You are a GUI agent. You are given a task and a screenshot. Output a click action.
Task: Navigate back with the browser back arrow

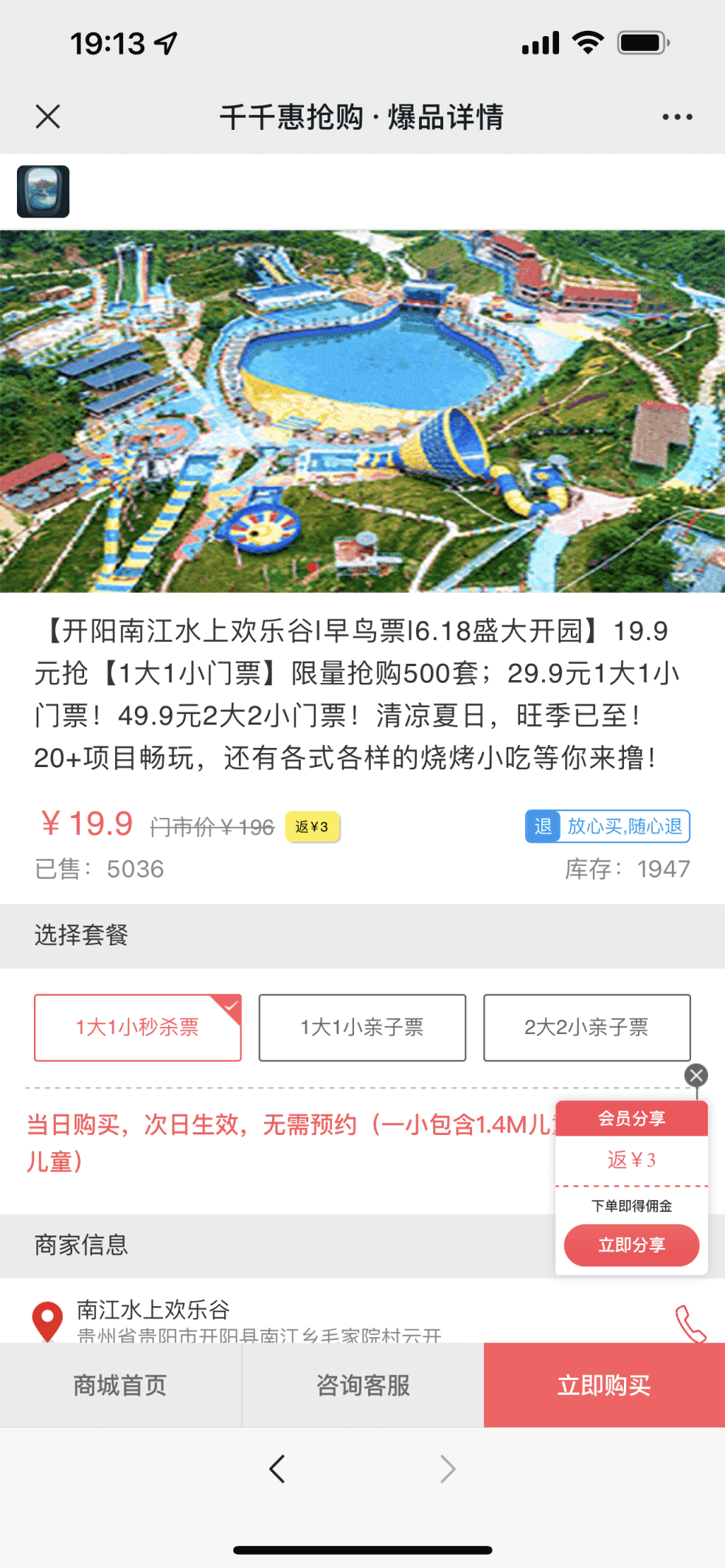[x=277, y=1469]
